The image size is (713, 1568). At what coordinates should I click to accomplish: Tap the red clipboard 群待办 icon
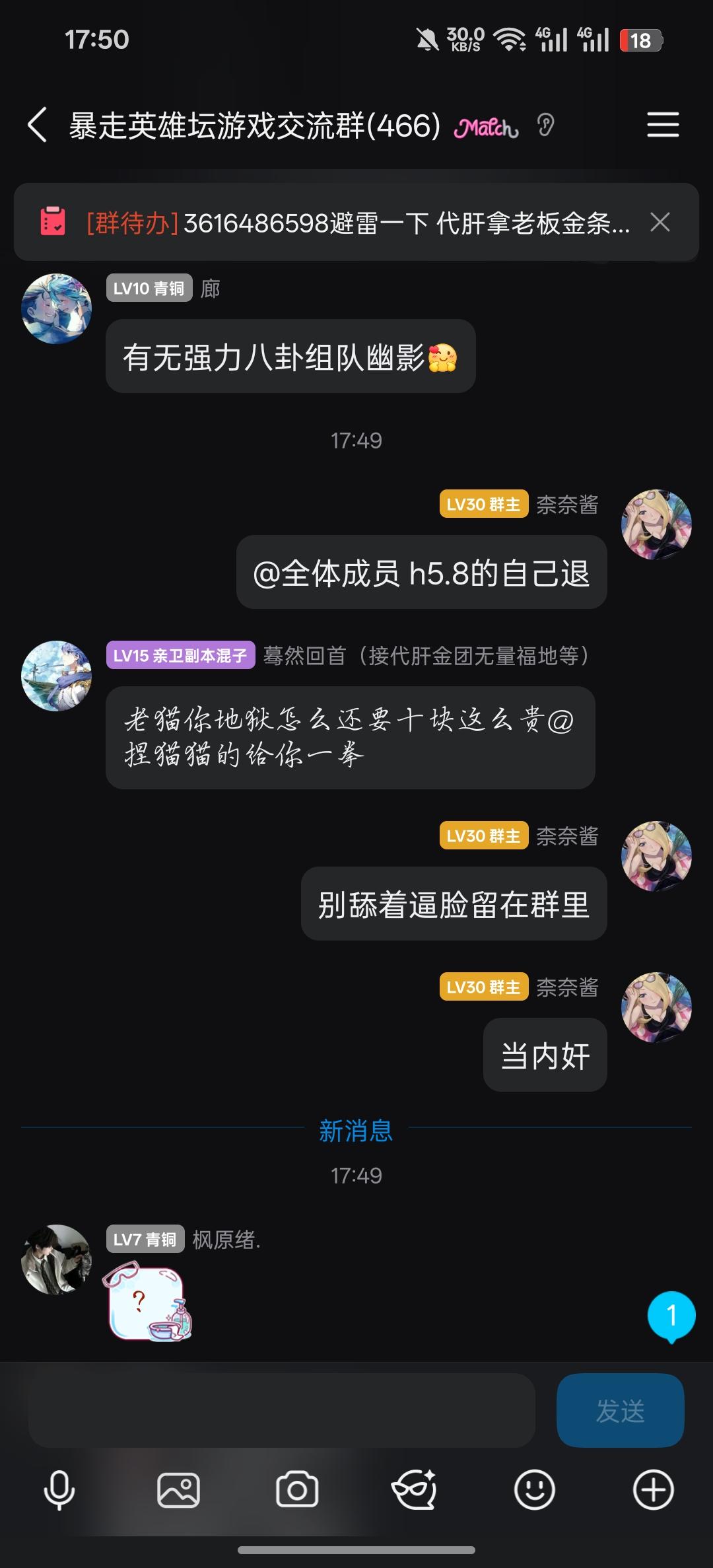tap(54, 222)
